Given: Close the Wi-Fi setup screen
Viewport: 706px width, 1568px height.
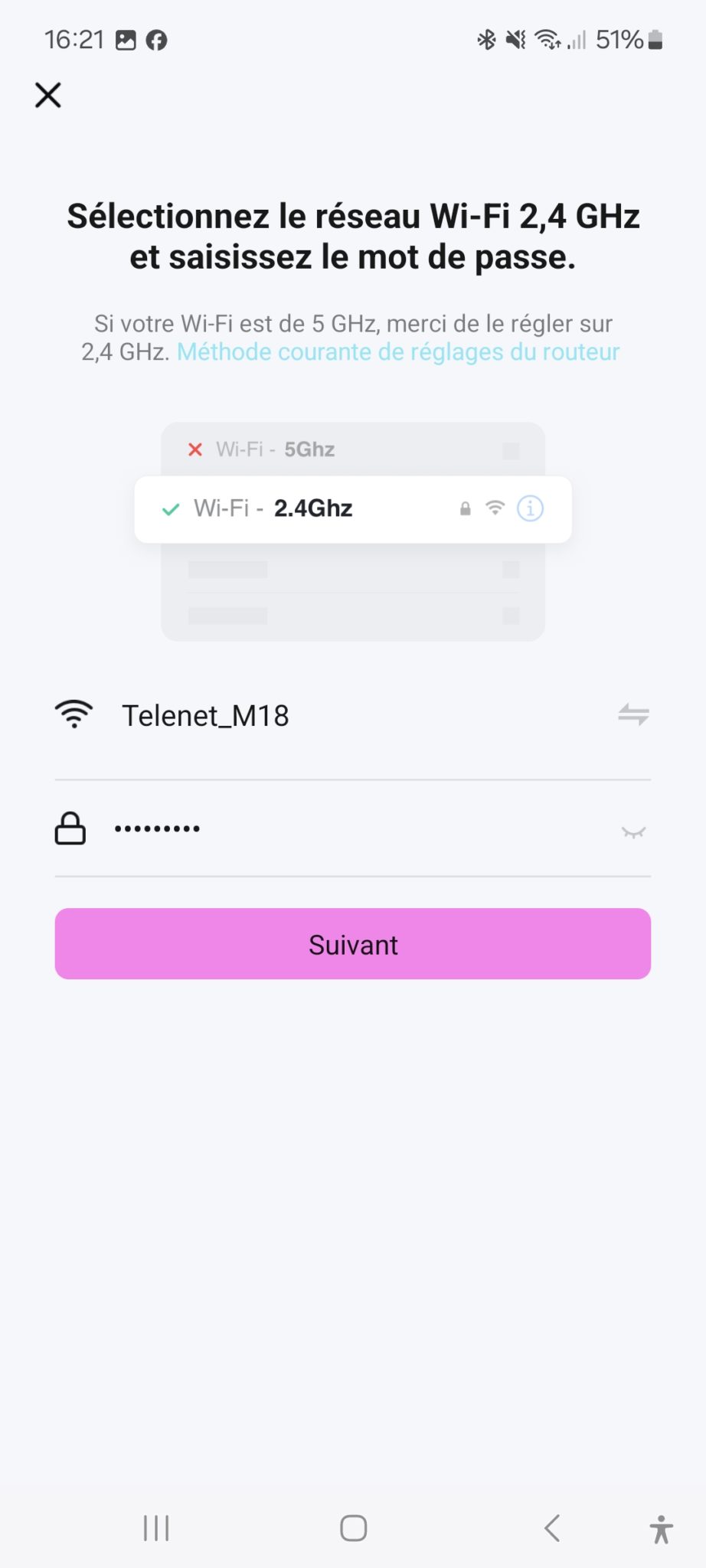Looking at the screenshot, I should point(48,95).
